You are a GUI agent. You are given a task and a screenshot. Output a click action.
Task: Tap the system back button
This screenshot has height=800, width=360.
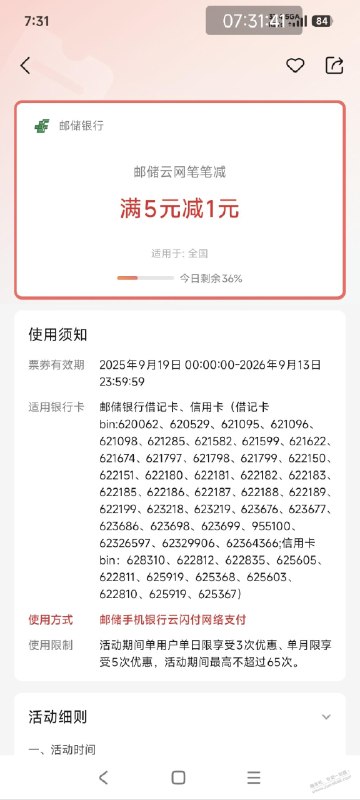pyautogui.click(x=104, y=778)
